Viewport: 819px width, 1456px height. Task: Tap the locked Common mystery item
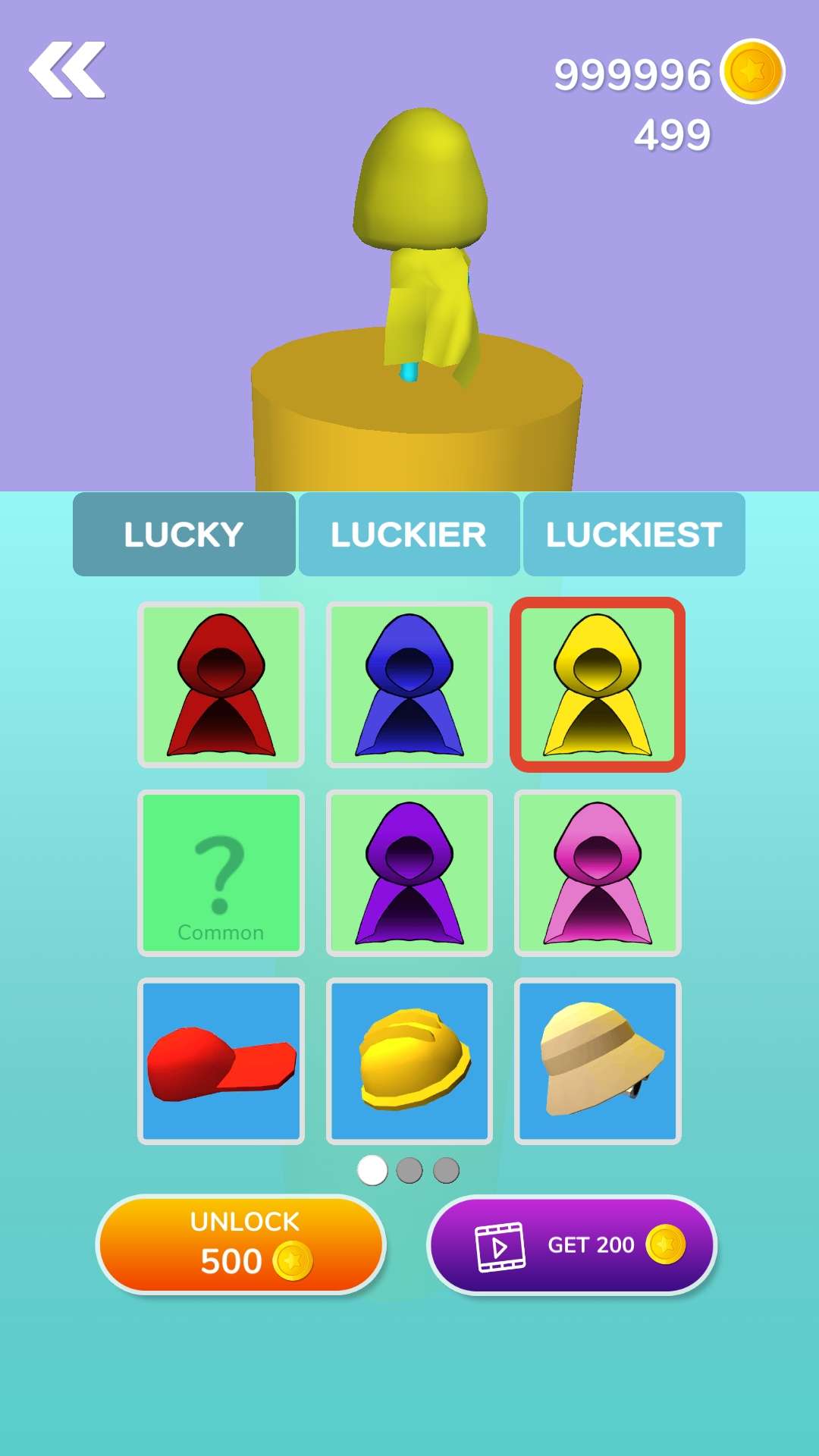coord(221,873)
